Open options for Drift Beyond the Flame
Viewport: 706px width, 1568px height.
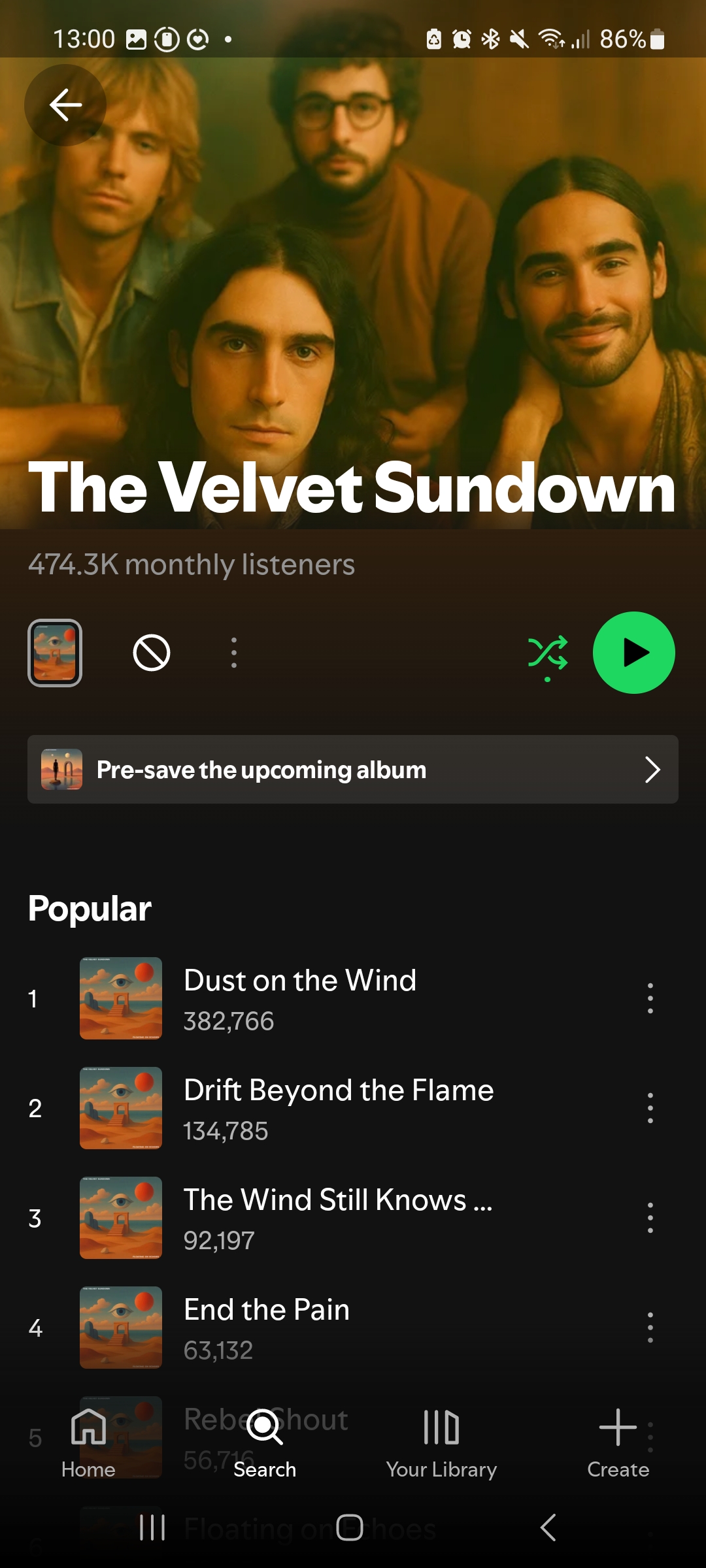(650, 1107)
